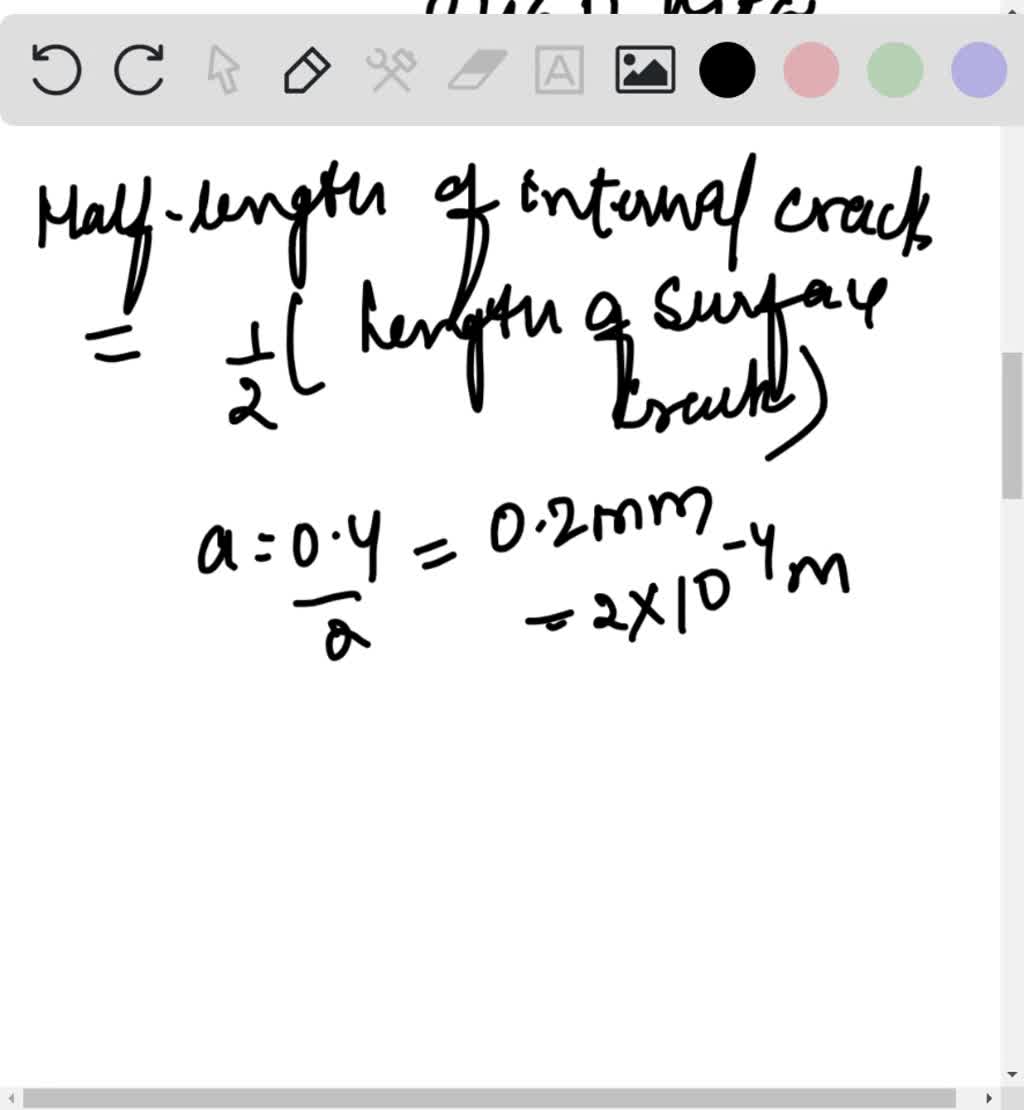The image size is (1024, 1110).
Task: Undo the last stroke
Action: click(56, 71)
